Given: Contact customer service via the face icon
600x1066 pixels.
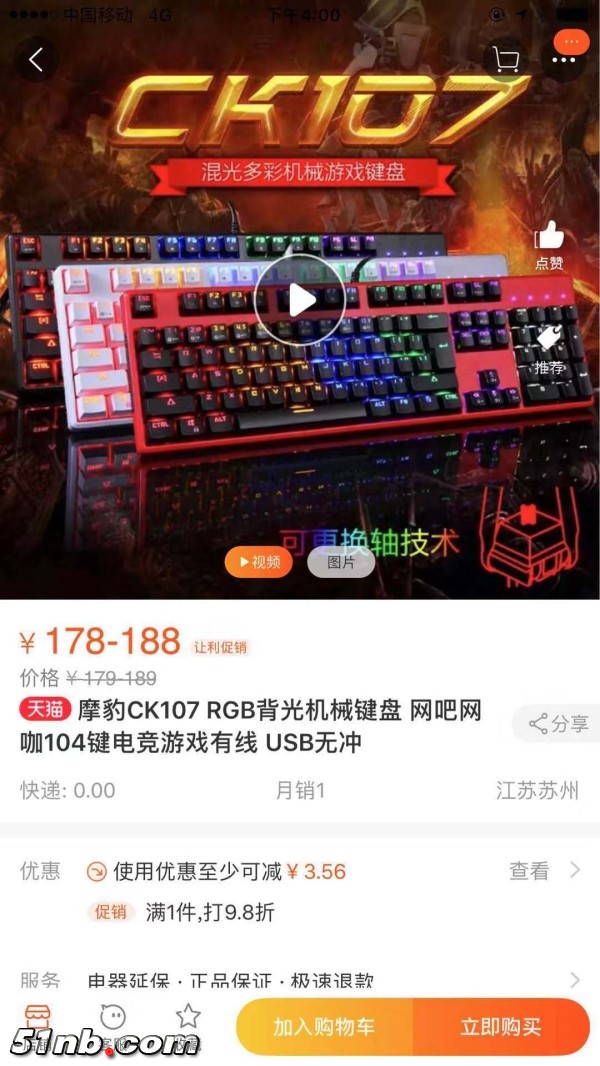Looking at the screenshot, I should (113, 1018).
